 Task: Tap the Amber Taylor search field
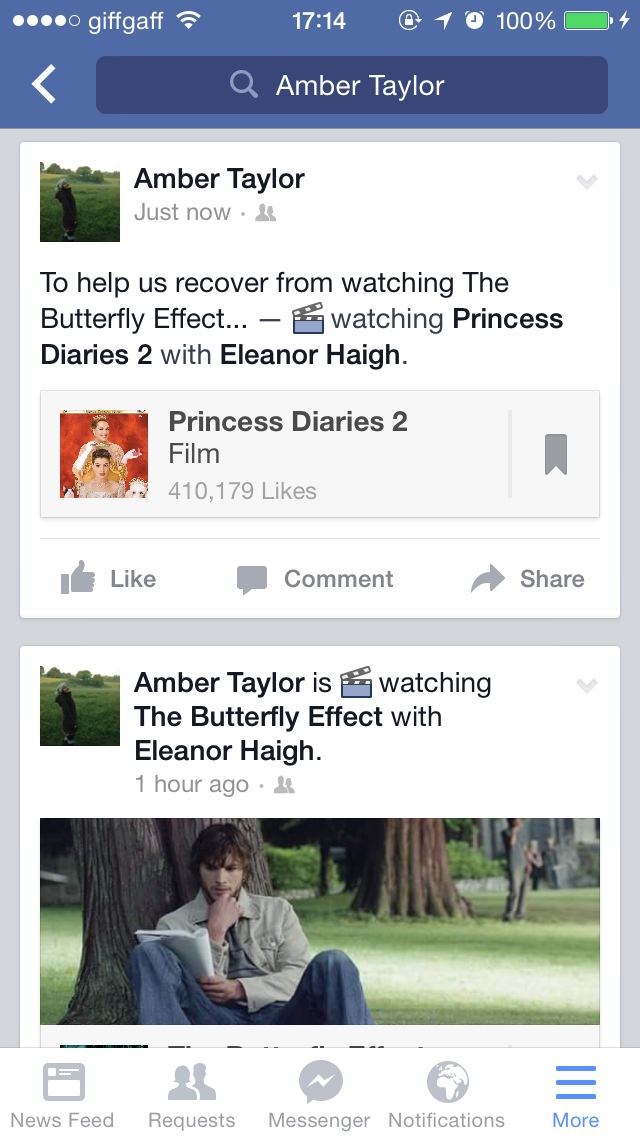tap(352, 85)
